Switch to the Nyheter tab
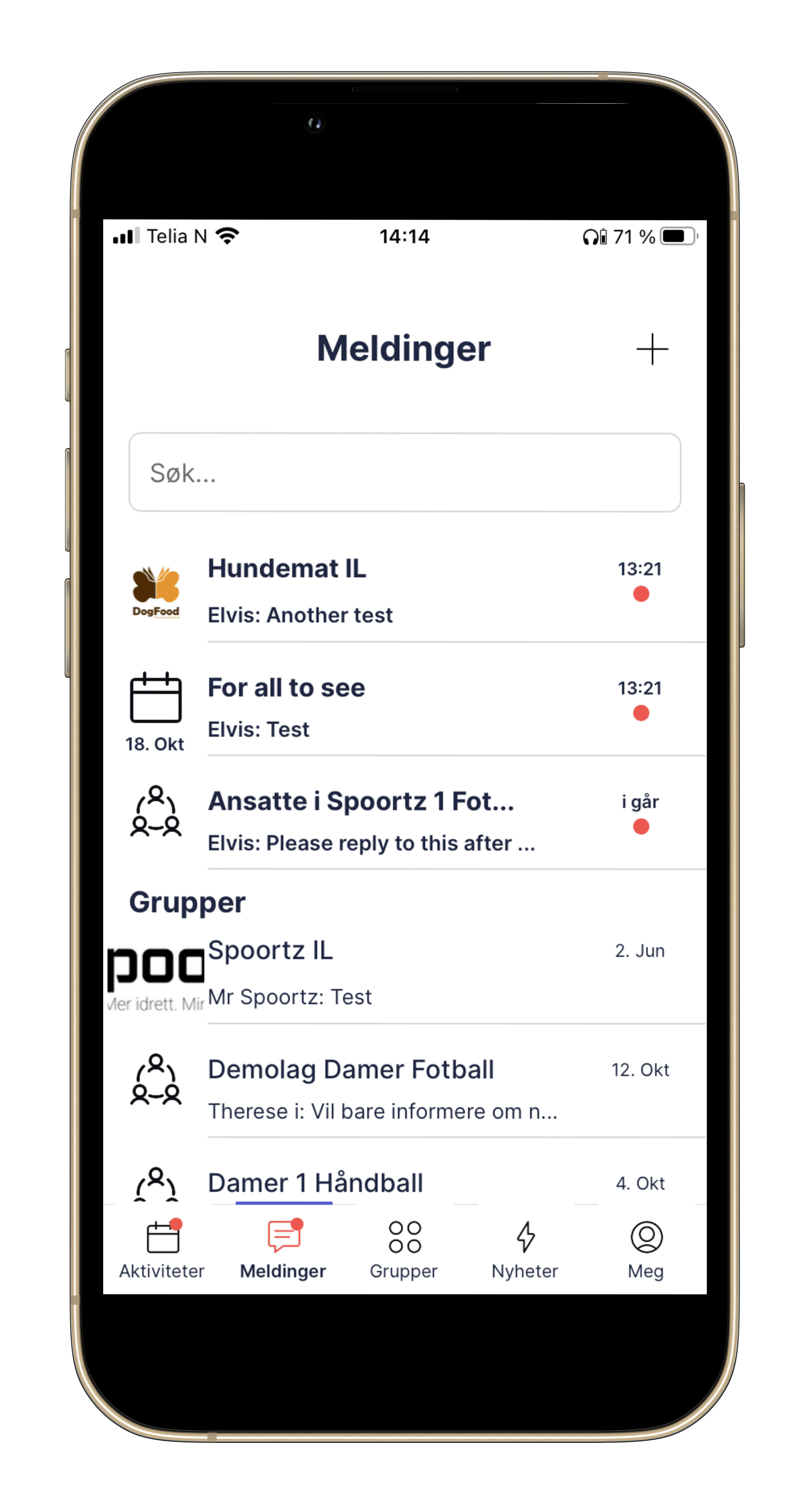Image resolution: width=810 pixels, height=1512 pixels. pyautogui.click(x=525, y=1250)
